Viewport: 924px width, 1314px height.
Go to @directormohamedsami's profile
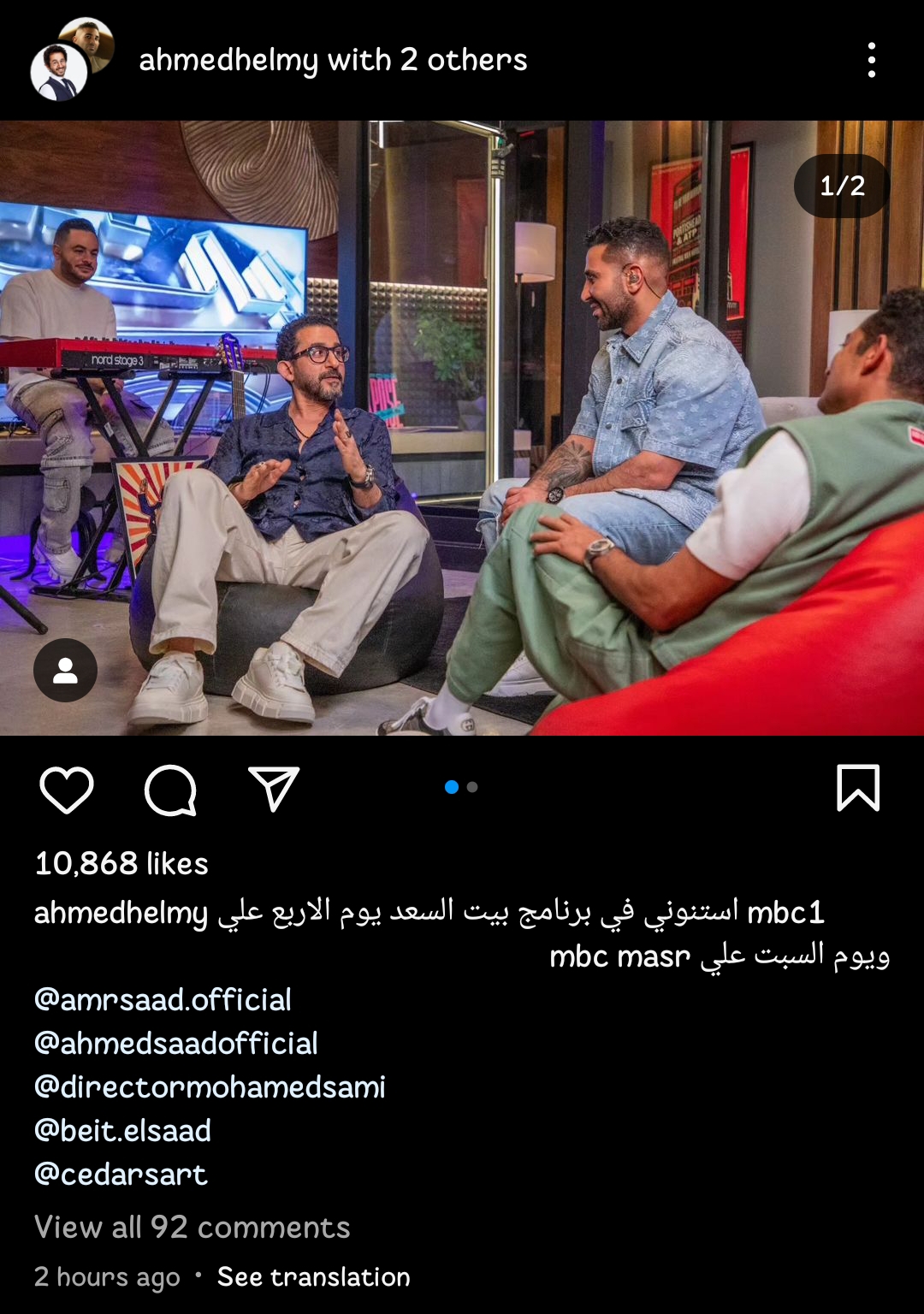210,1087
